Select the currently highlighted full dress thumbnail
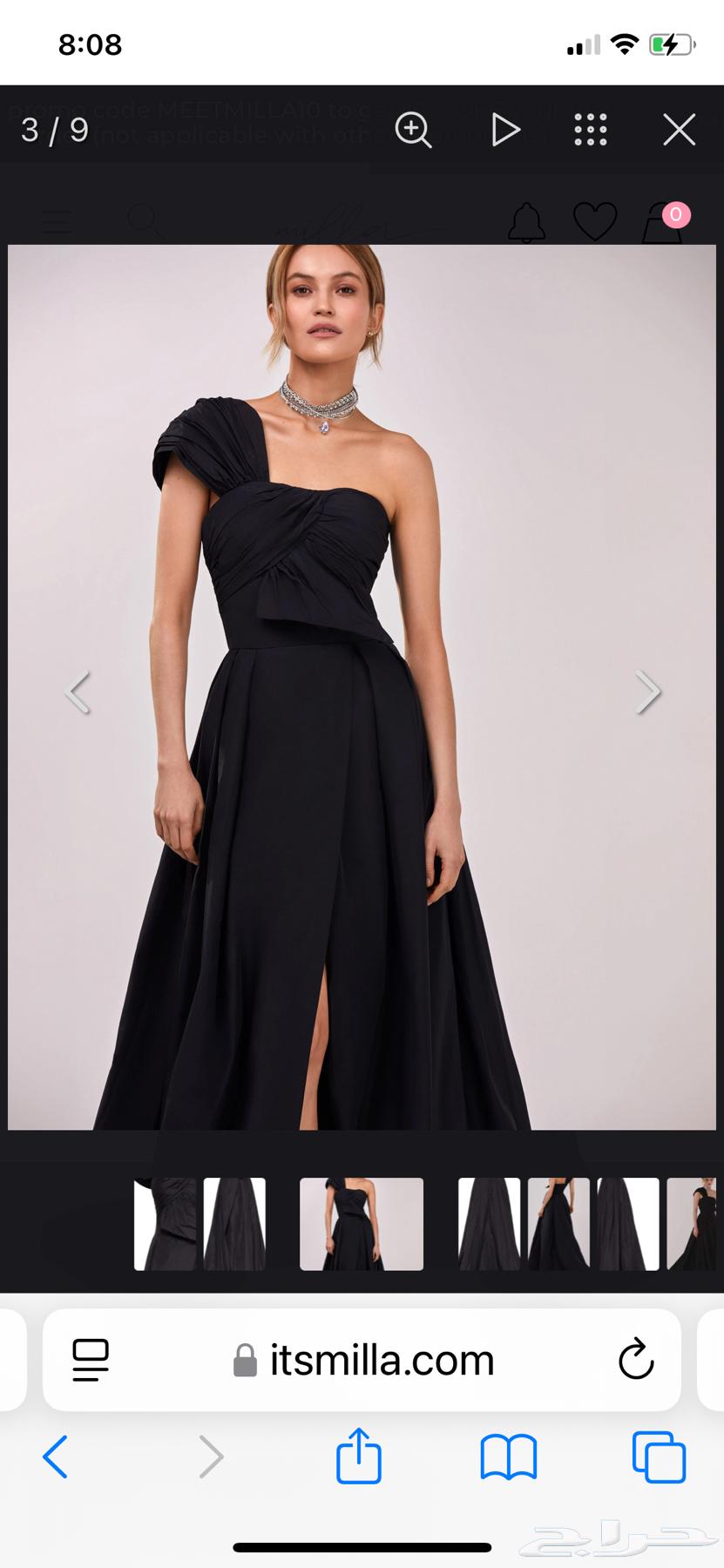Viewport: 724px width, 1568px height. coord(361,1224)
